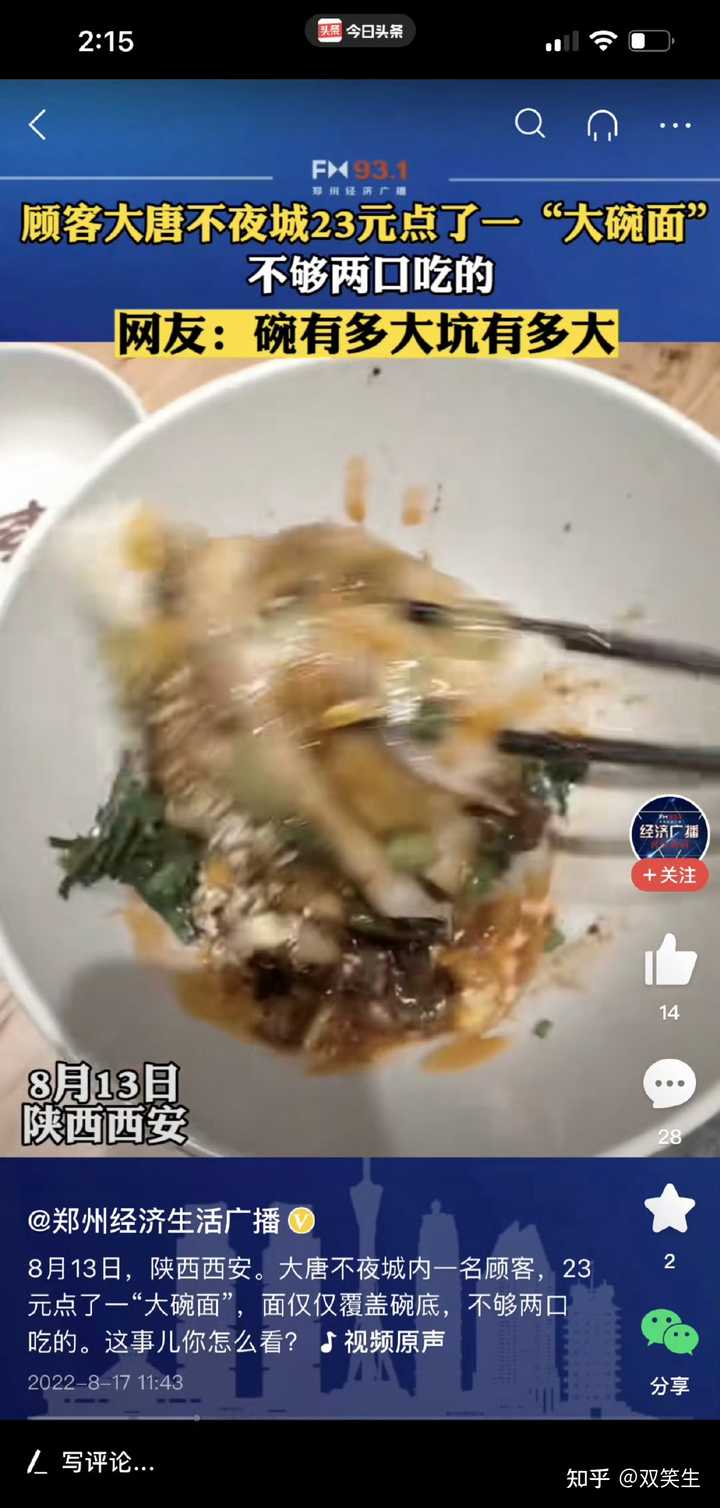Like this video with the thumbs-up
The width and height of the screenshot is (720, 1508).
click(x=669, y=961)
